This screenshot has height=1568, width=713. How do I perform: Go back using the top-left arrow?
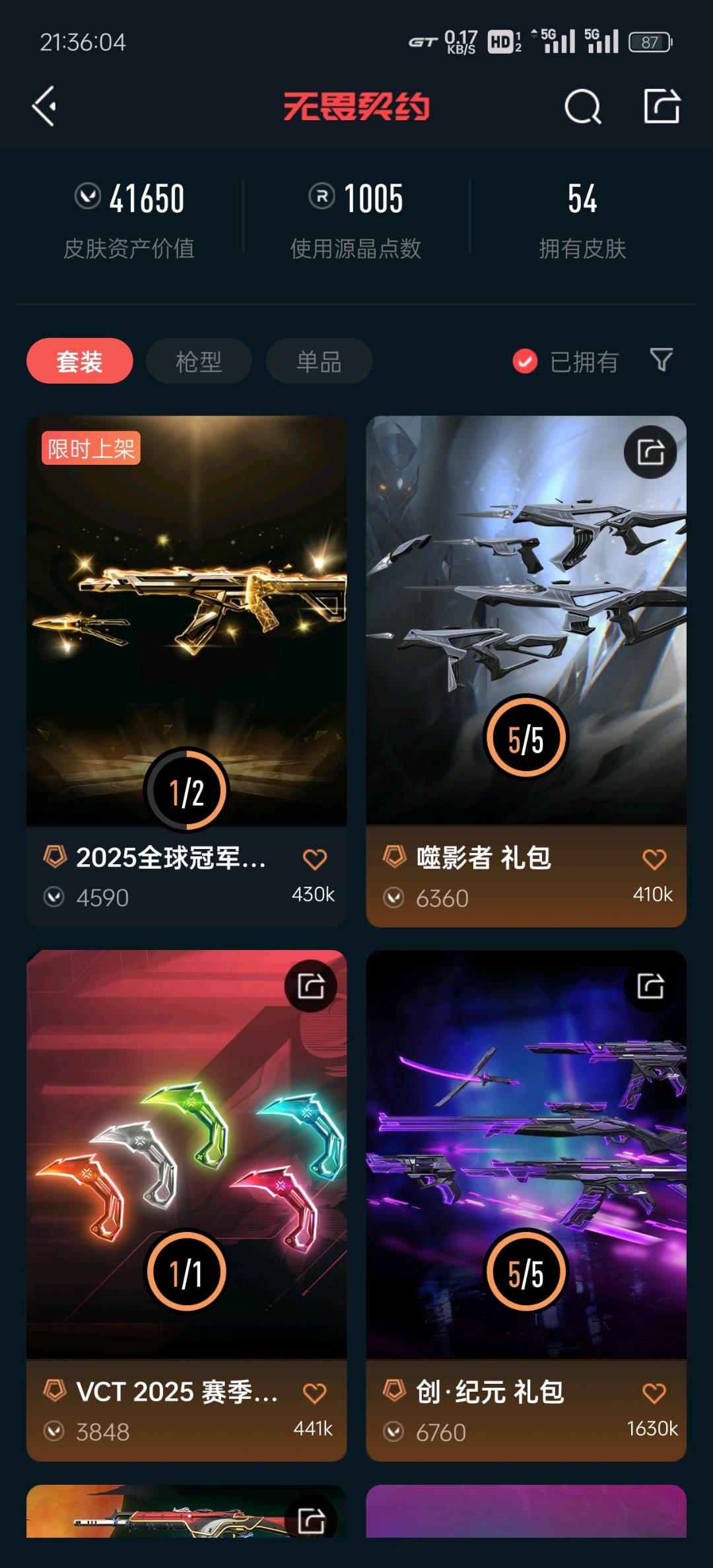click(x=44, y=106)
